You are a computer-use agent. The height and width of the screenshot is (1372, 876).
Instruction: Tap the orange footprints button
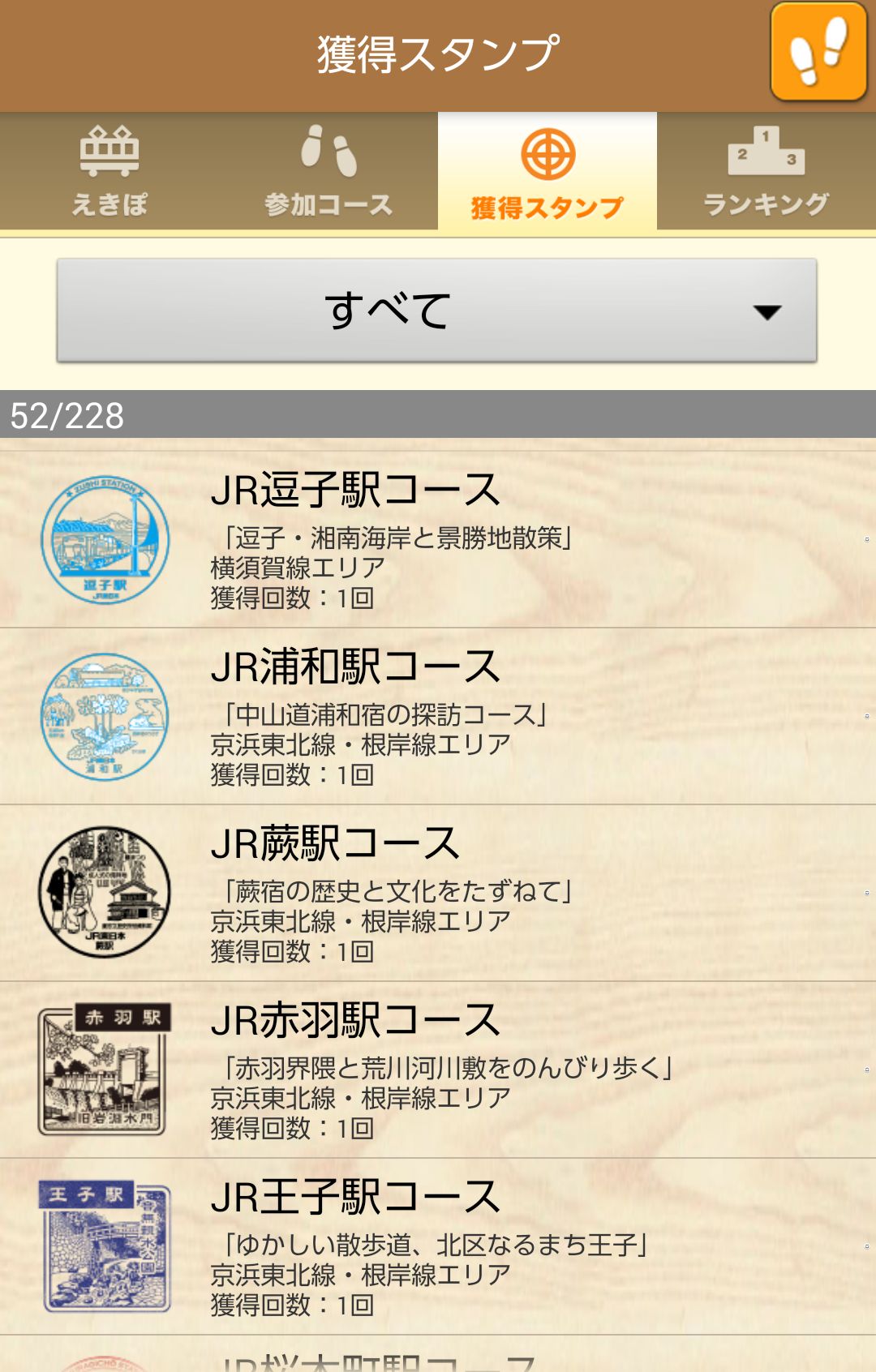tap(818, 52)
